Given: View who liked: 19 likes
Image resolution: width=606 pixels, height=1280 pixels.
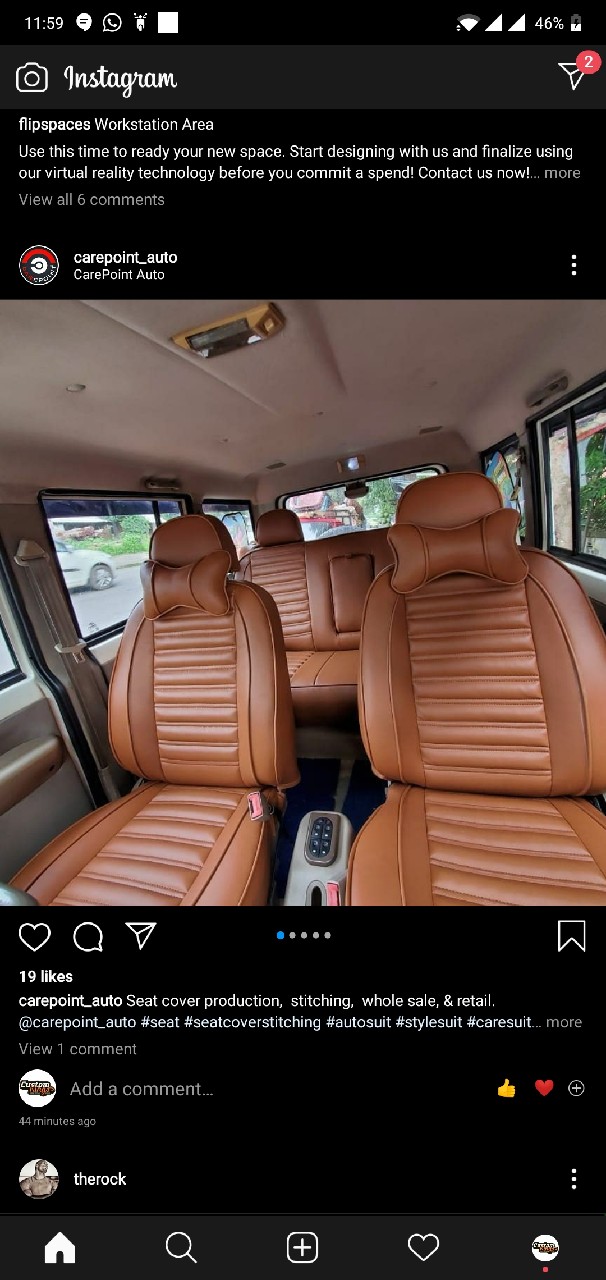Looking at the screenshot, I should [46, 976].
